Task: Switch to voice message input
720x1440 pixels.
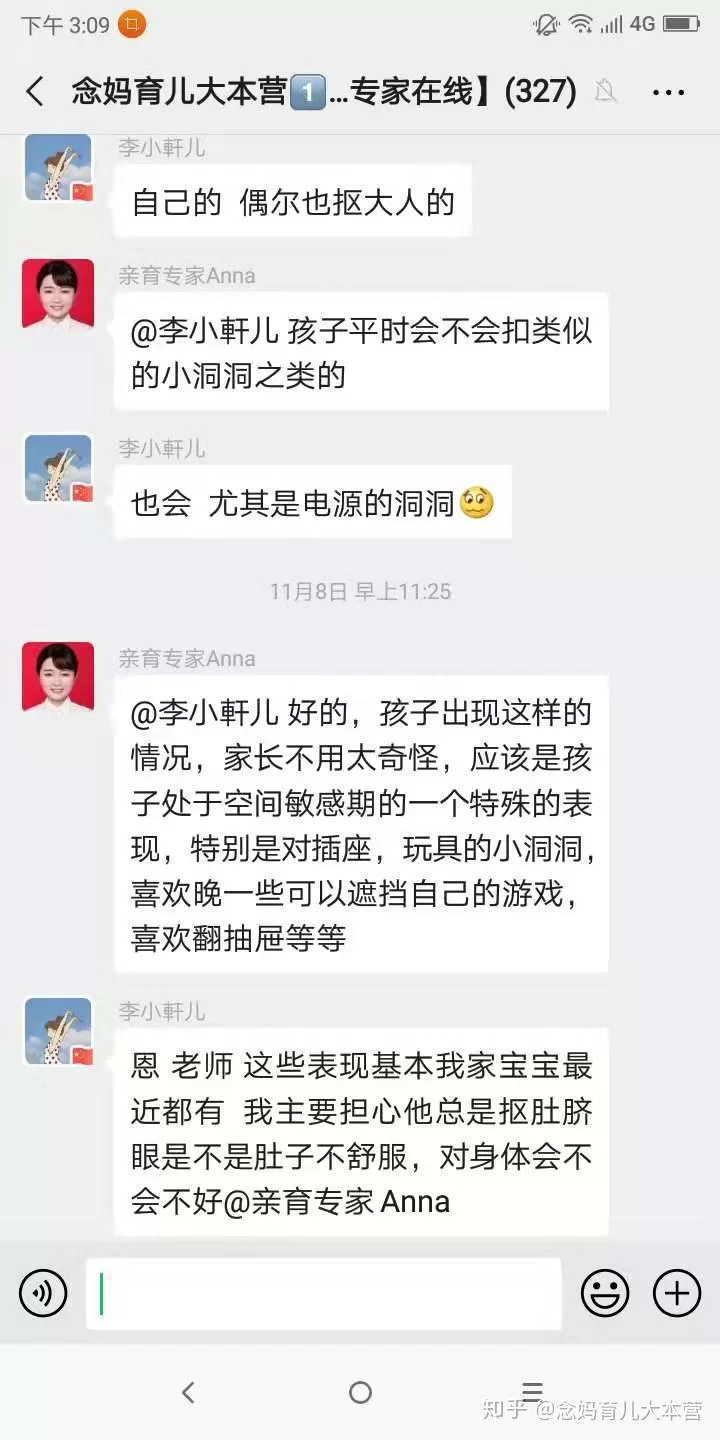Action: click(43, 1294)
